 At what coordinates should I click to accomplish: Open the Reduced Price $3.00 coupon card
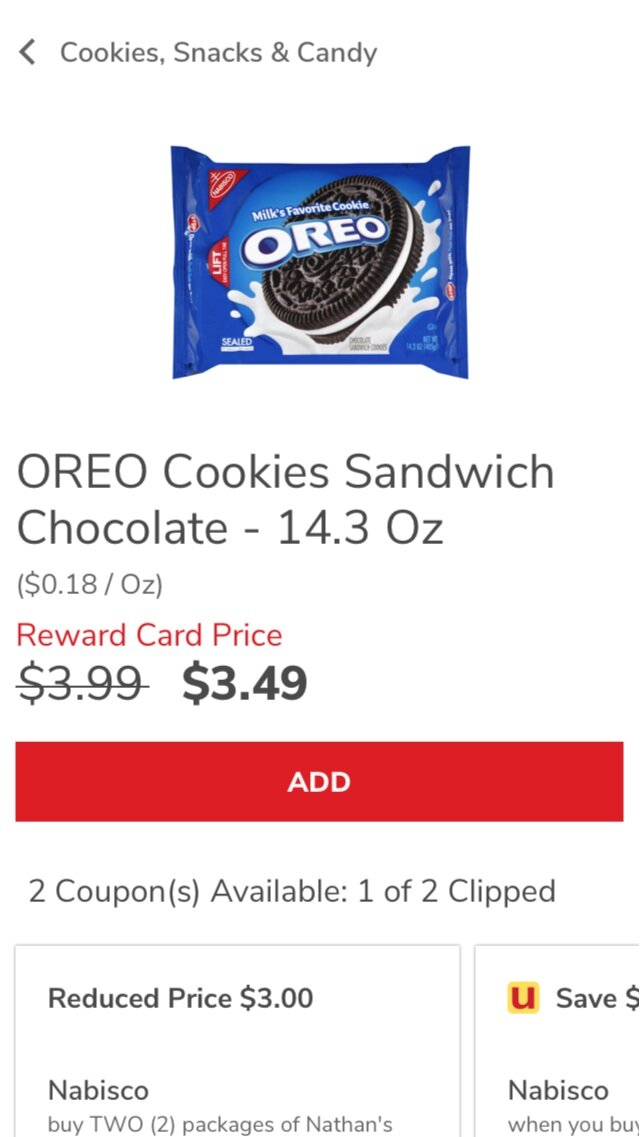[238, 1040]
